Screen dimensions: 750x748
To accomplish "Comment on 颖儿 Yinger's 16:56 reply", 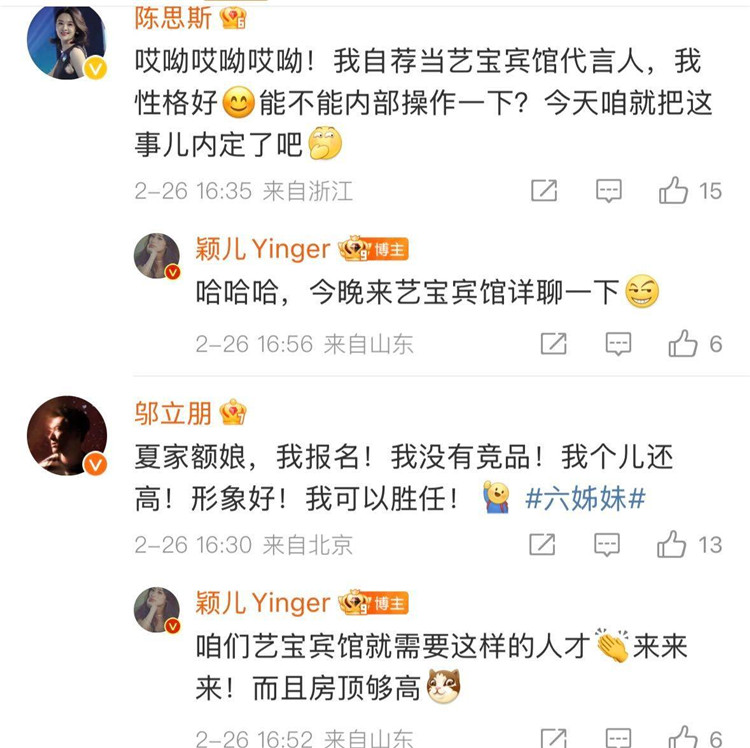I will 618,344.
